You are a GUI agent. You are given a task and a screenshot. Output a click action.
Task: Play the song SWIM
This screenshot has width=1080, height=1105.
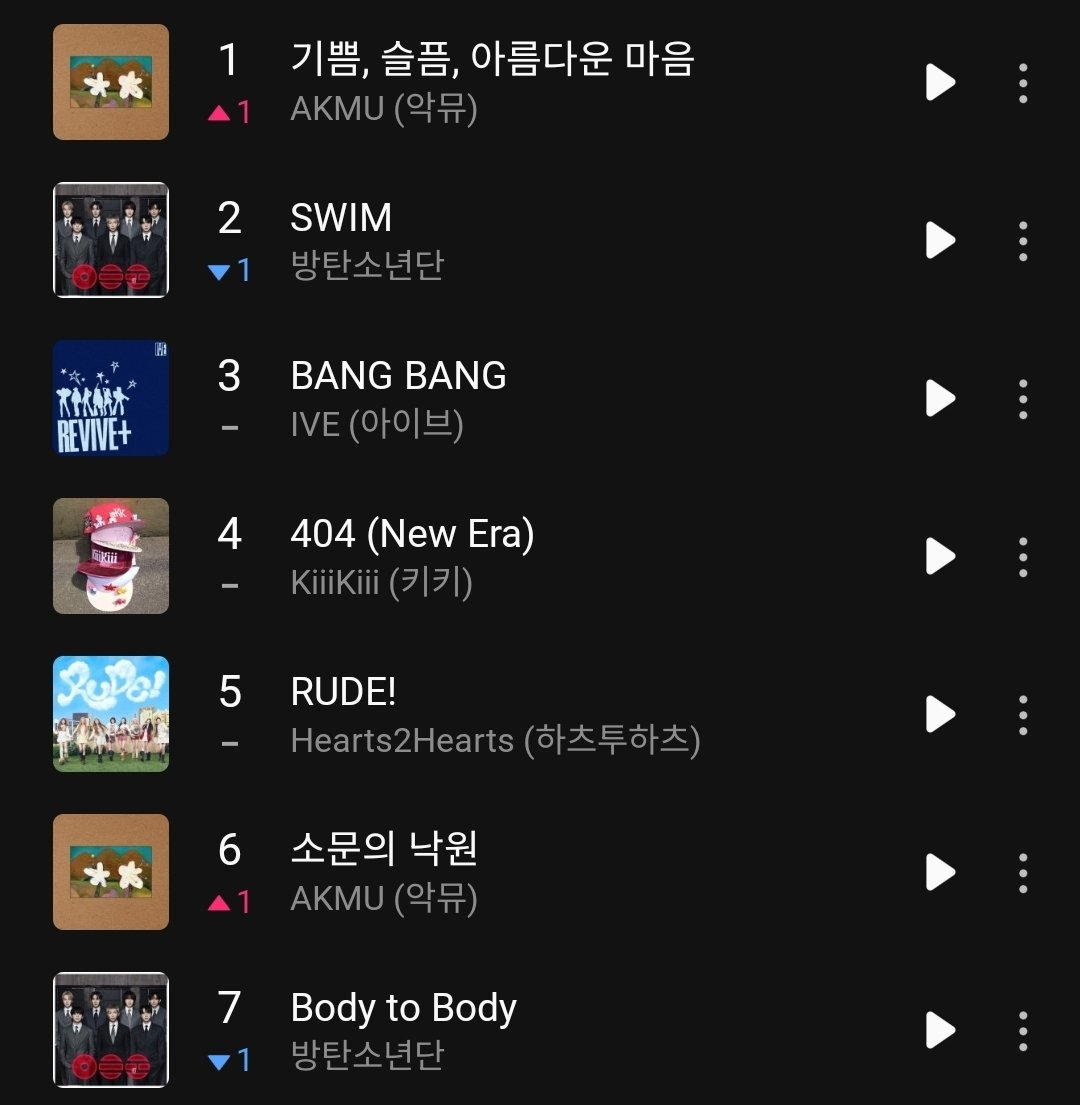940,240
